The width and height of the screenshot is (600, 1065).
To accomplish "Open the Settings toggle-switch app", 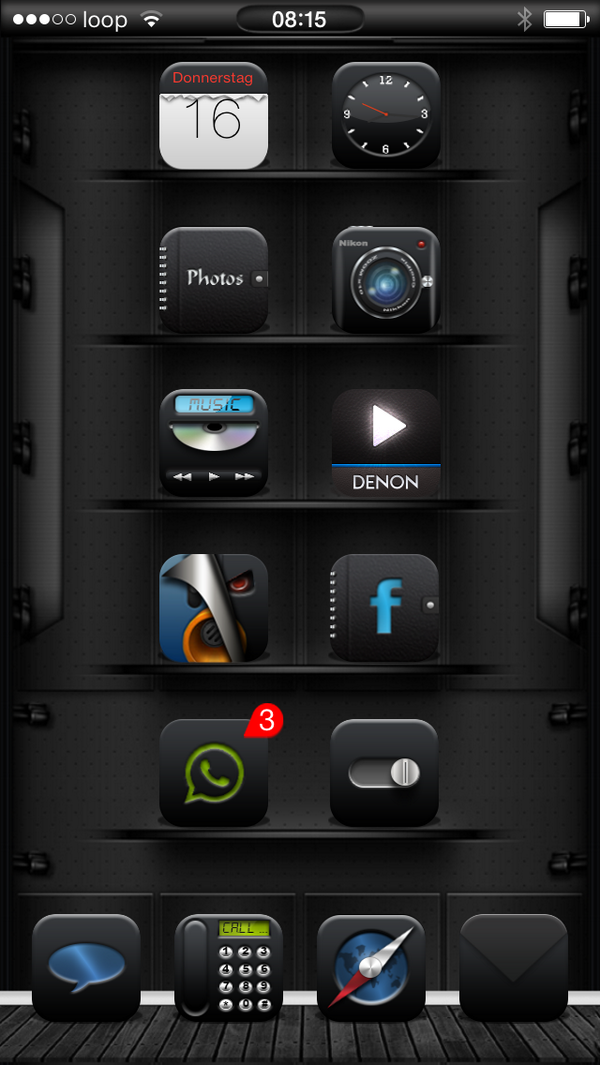I will pyautogui.click(x=385, y=773).
